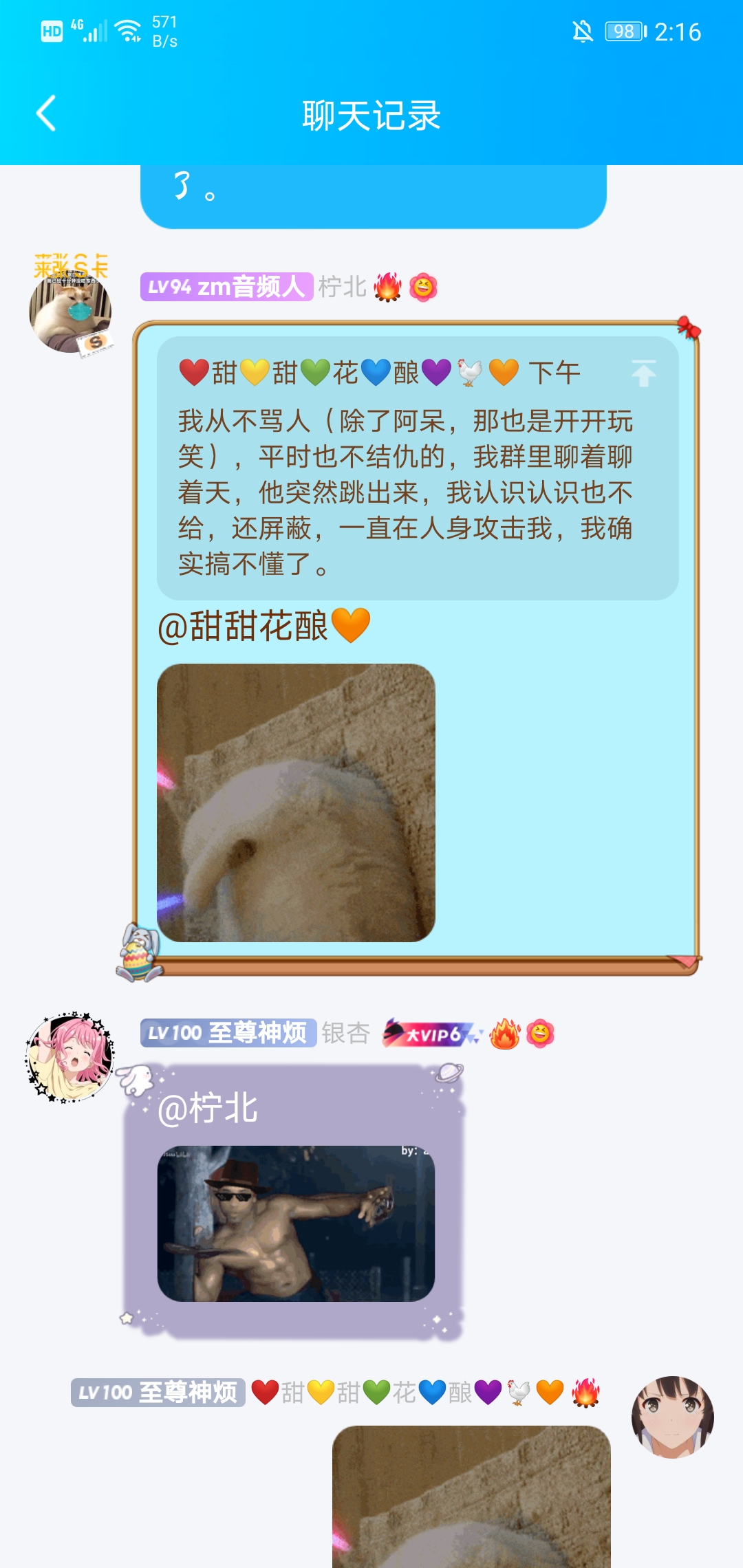Image resolution: width=743 pixels, height=1568 pixels.
Task: Open the image 银杏 sent to @柠北
Action: [x=296, y=1223]
